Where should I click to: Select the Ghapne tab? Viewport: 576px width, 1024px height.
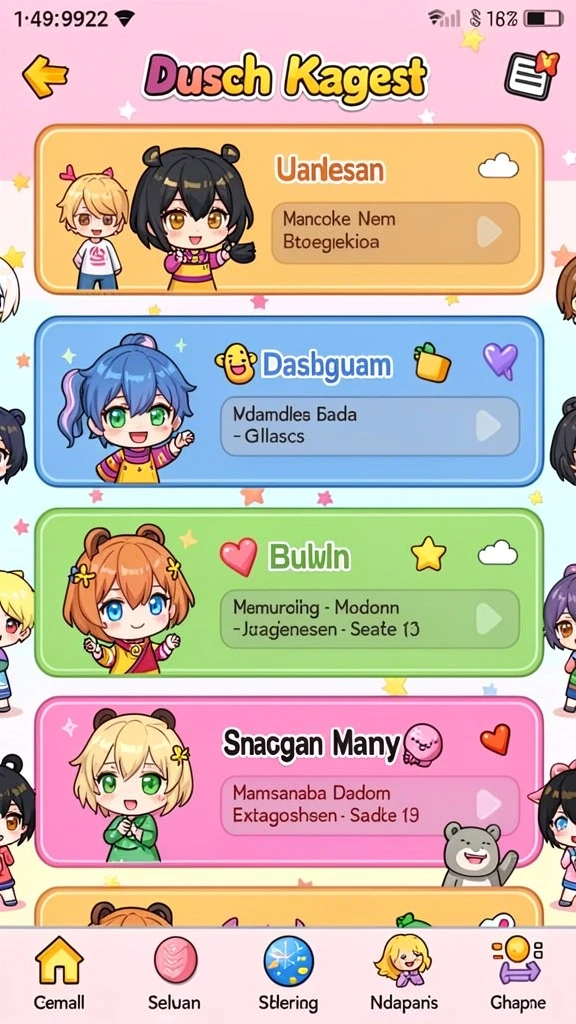click(517, 973)
